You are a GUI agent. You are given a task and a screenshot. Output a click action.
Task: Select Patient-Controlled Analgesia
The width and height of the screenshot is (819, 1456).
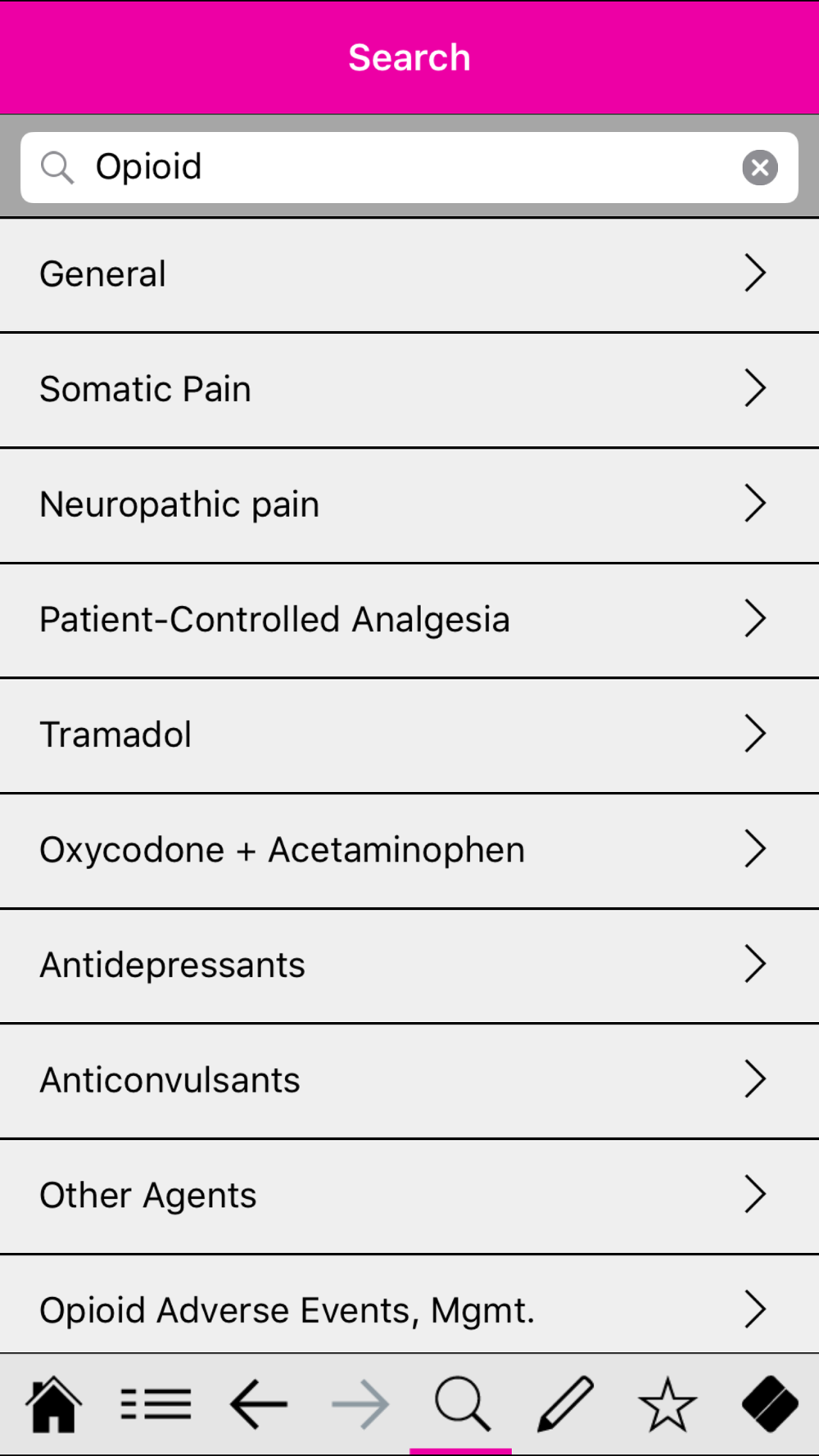point(409,620)
